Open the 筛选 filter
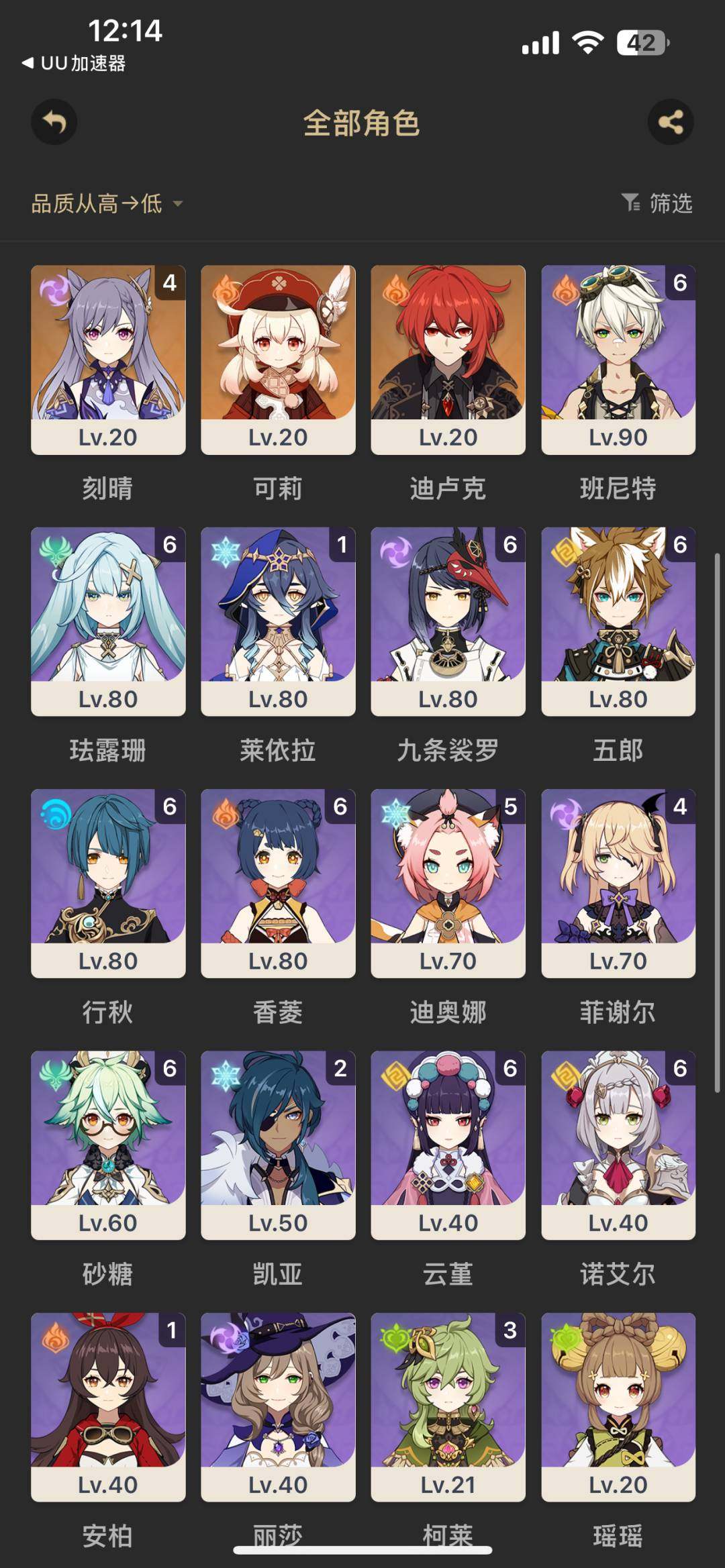This screenshot has height=1568, width=725. [x=657, y=203]
